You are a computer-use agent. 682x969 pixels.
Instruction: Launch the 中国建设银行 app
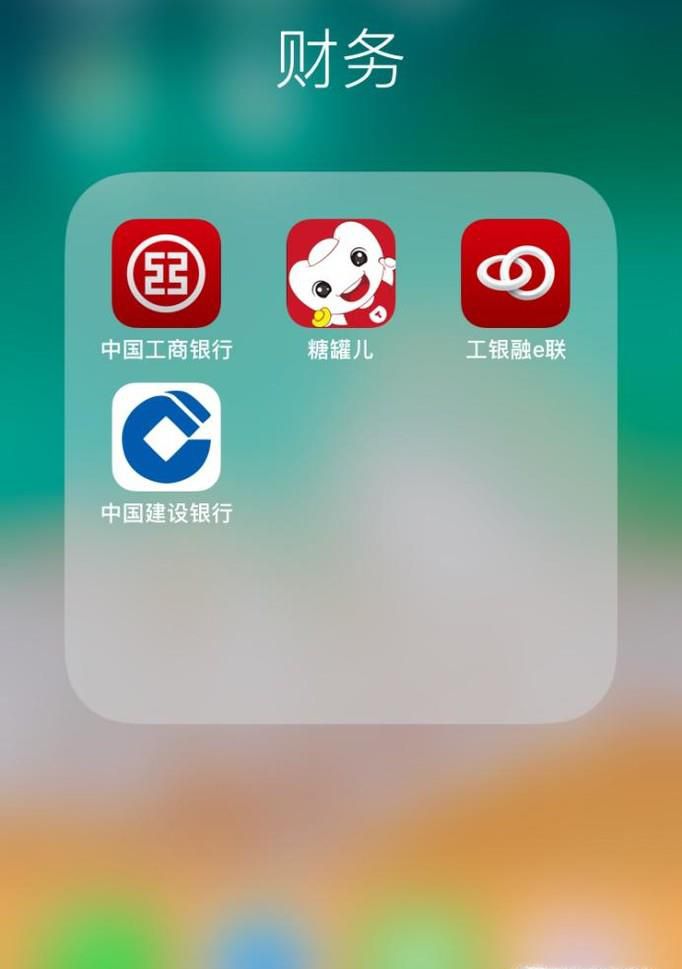point(166,437)
